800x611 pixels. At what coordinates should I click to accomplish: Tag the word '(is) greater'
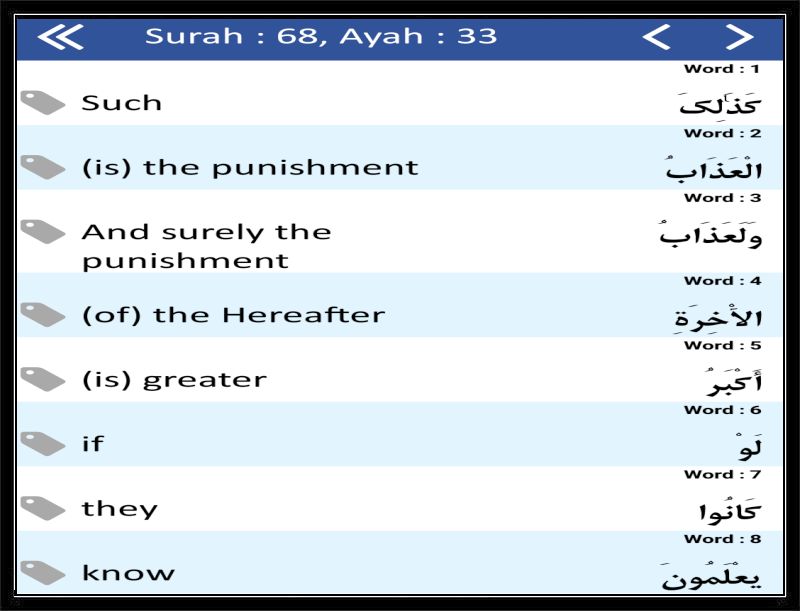coord(43,380)
